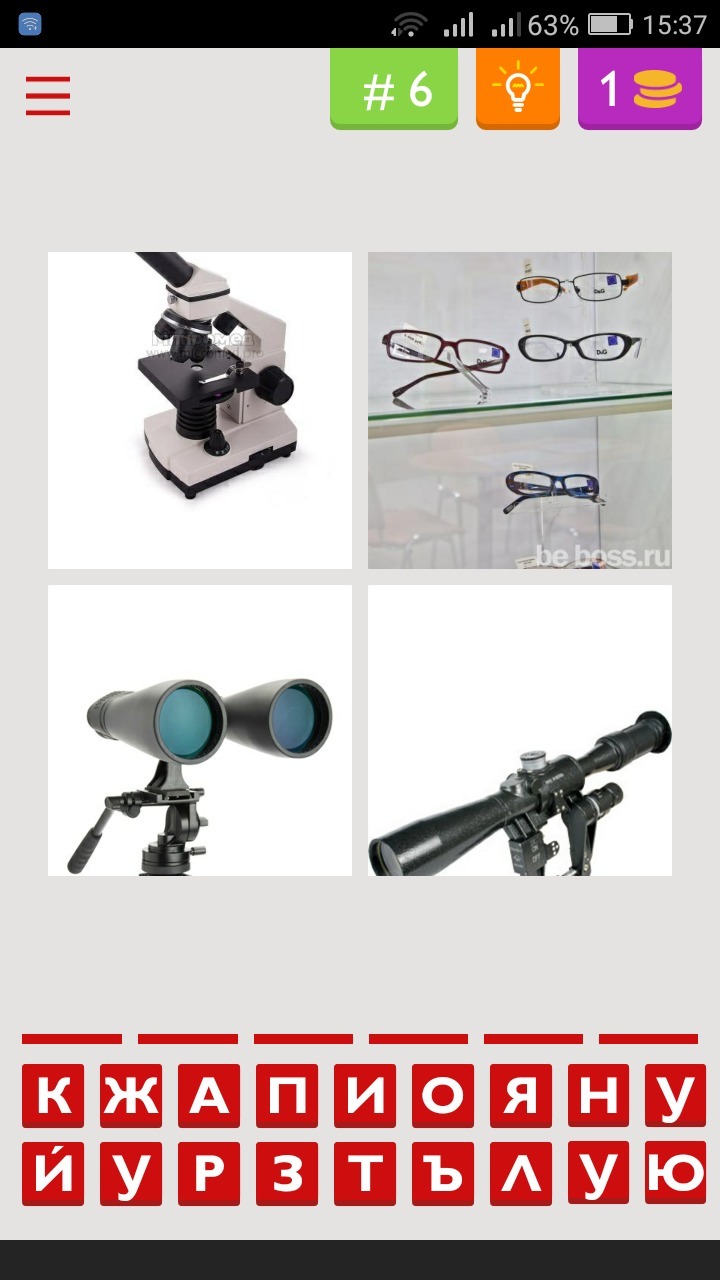The image size is (720, 1280).
Task: Select the letter Ж tile
Action: click(131, 1096)
